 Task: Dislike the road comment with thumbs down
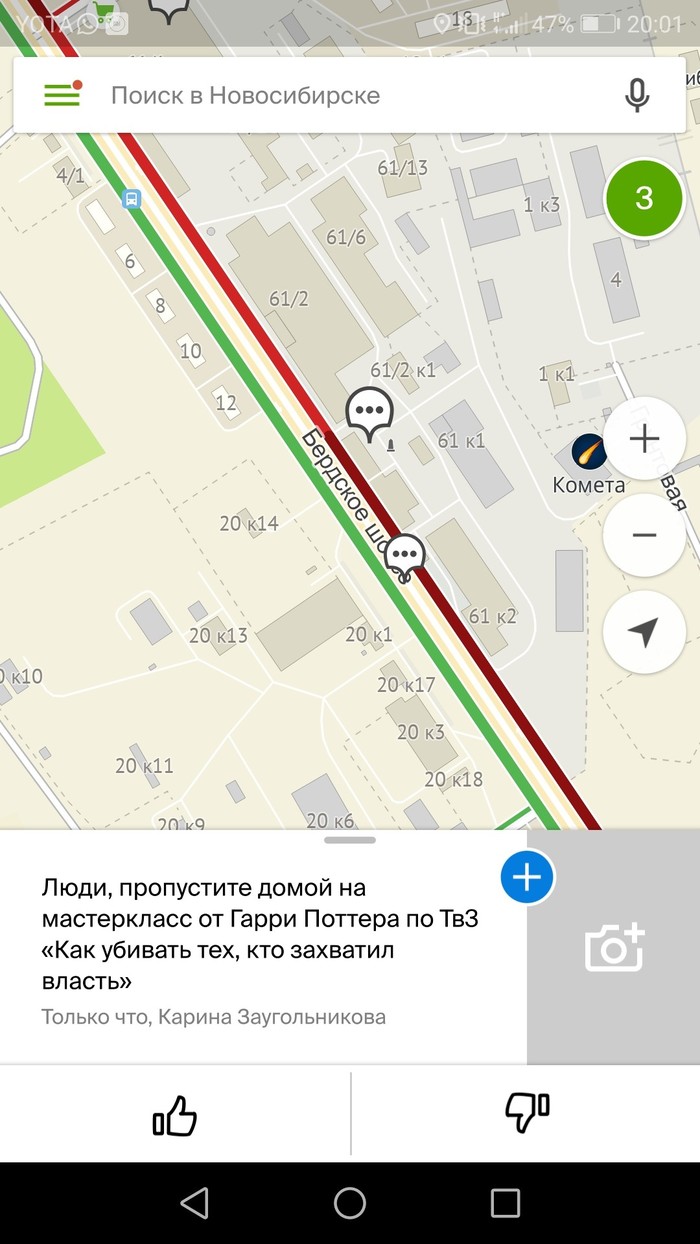click(x=526, y=1113)
